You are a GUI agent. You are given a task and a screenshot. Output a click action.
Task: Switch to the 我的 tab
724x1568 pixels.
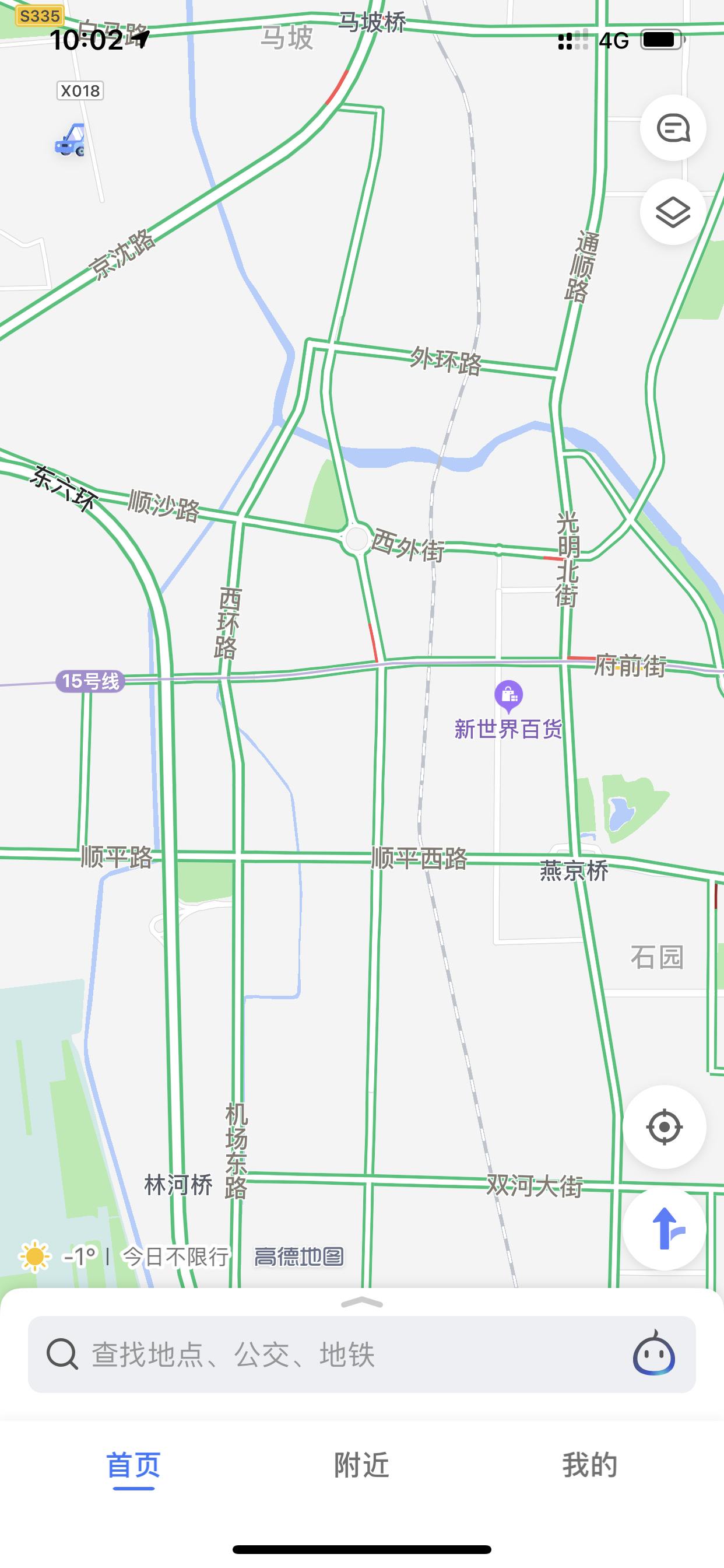pyautogui.click(x=589, y=1465)
